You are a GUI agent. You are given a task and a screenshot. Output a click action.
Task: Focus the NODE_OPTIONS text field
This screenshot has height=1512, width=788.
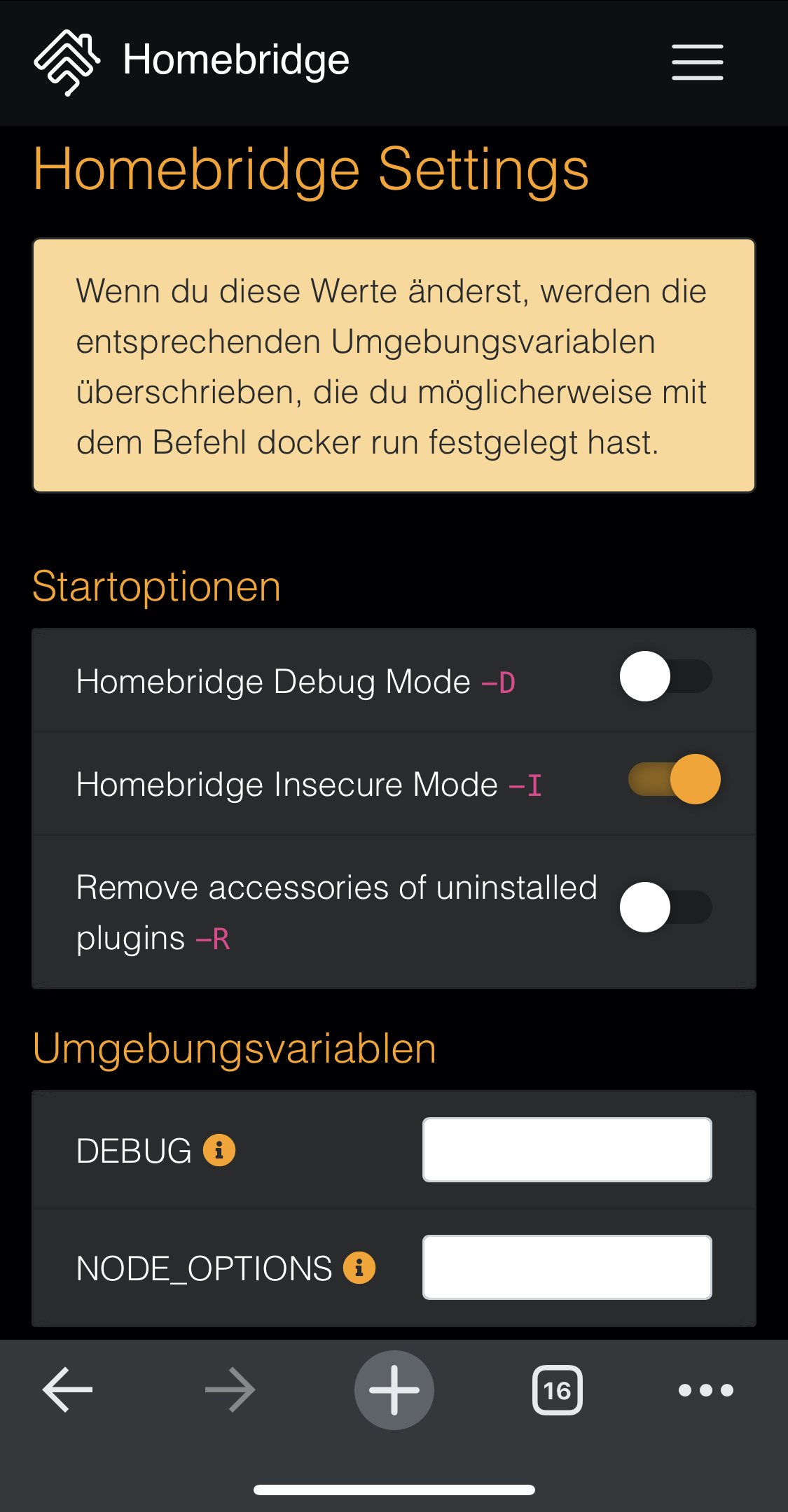click(567, 1267)
